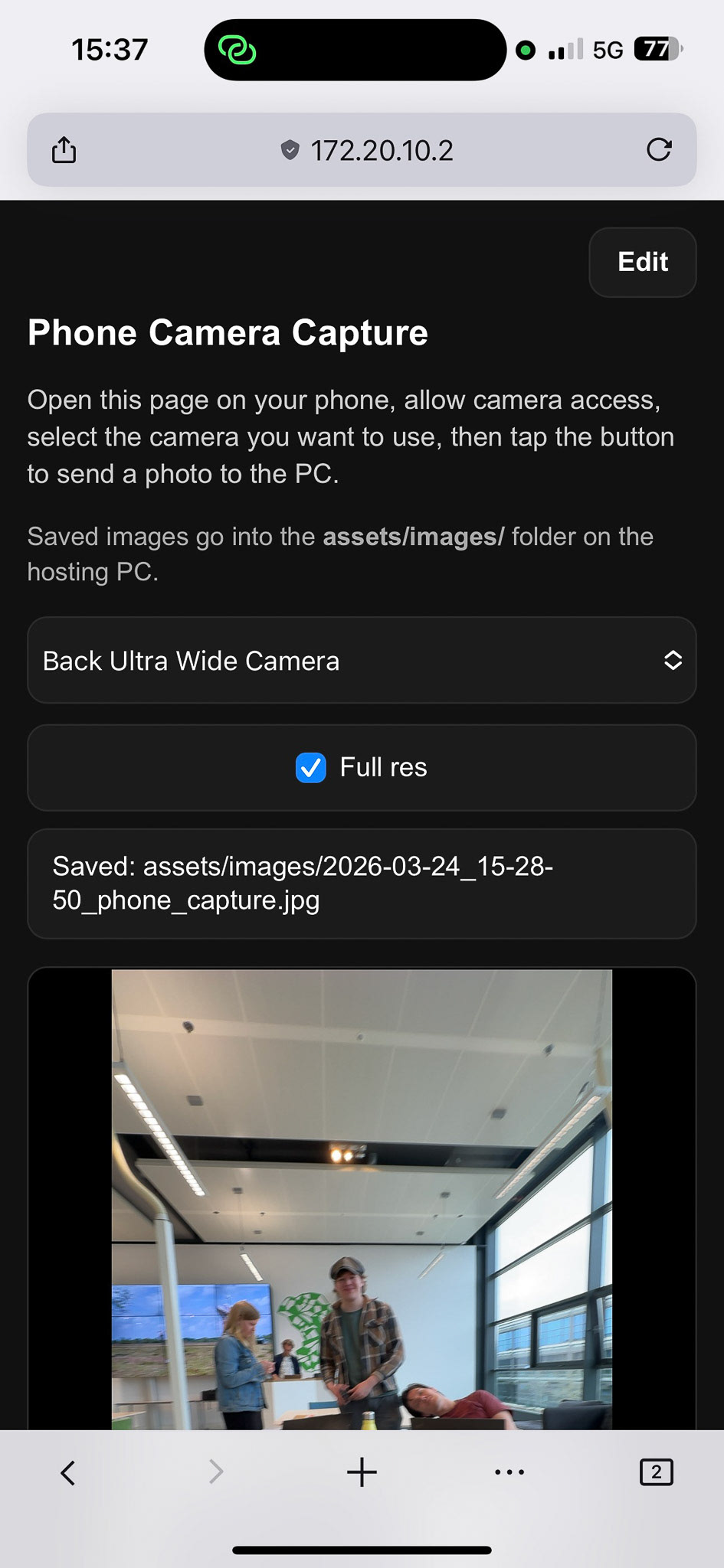Image resolution: width=724 pixels, height=1568 pixels.
Task: Tap the more options ellipsis icon
Action: click(509, 1471)
